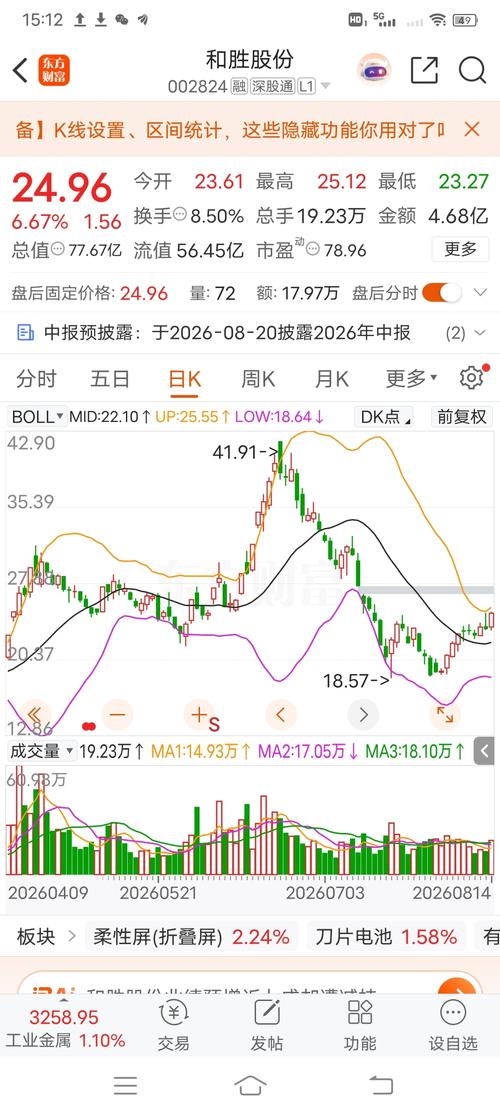500x1115 pixels.
Task: Dismiss the K线设置 tip banner
Action: click(x=472, y=129)
